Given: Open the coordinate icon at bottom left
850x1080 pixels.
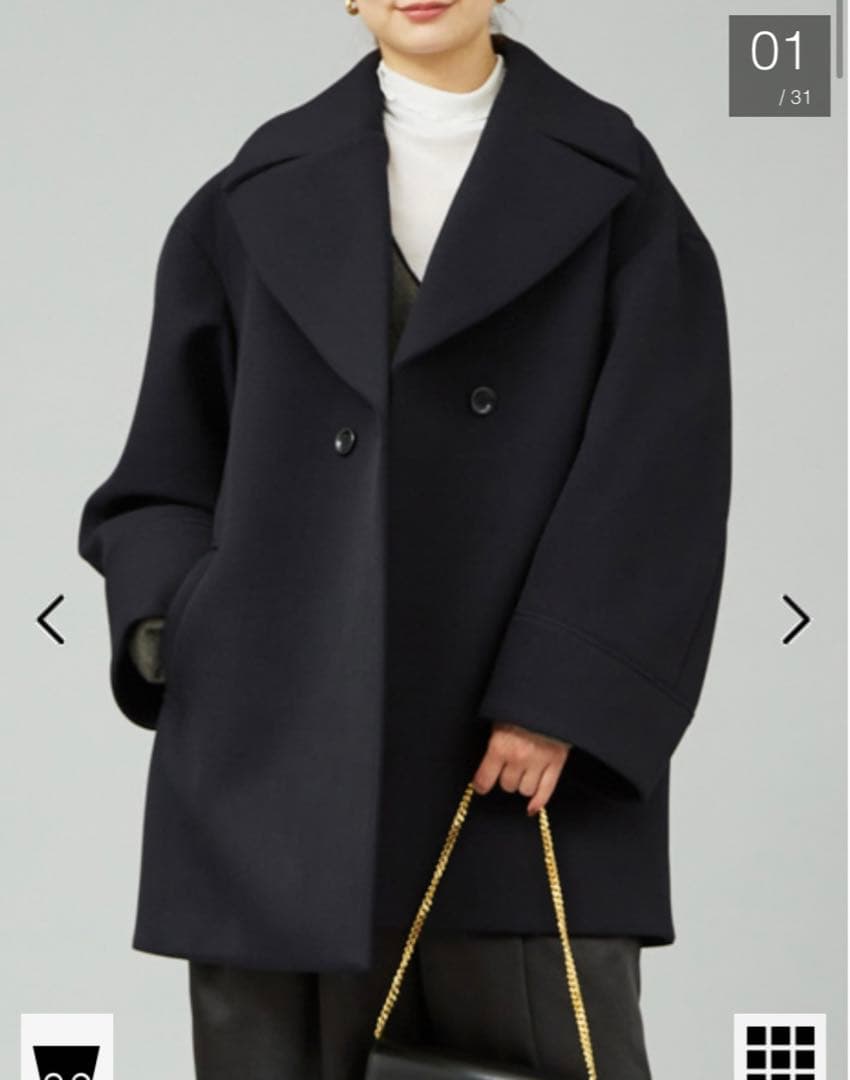Looking at the screenshot, I should point(66,1050).
